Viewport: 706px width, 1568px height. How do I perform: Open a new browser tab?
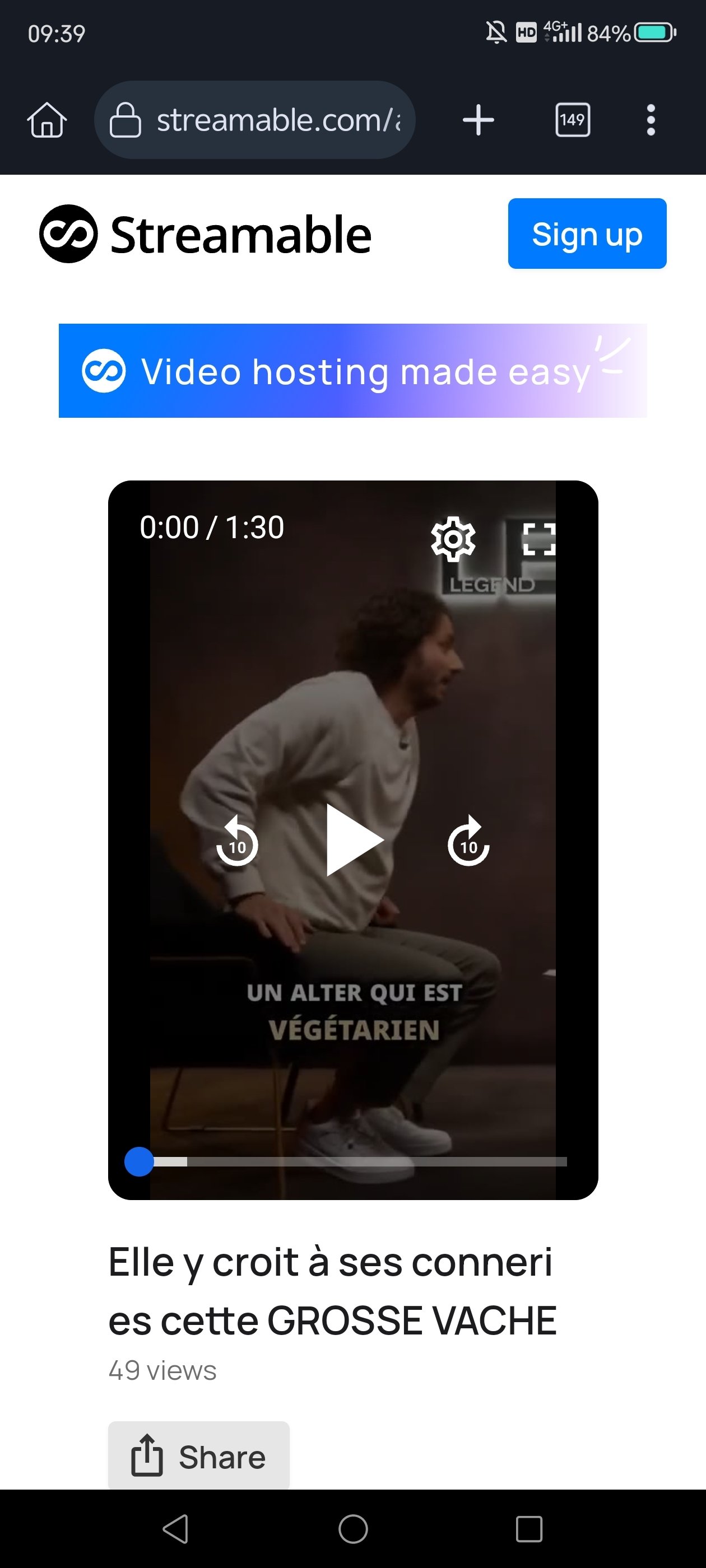point(479,120)
